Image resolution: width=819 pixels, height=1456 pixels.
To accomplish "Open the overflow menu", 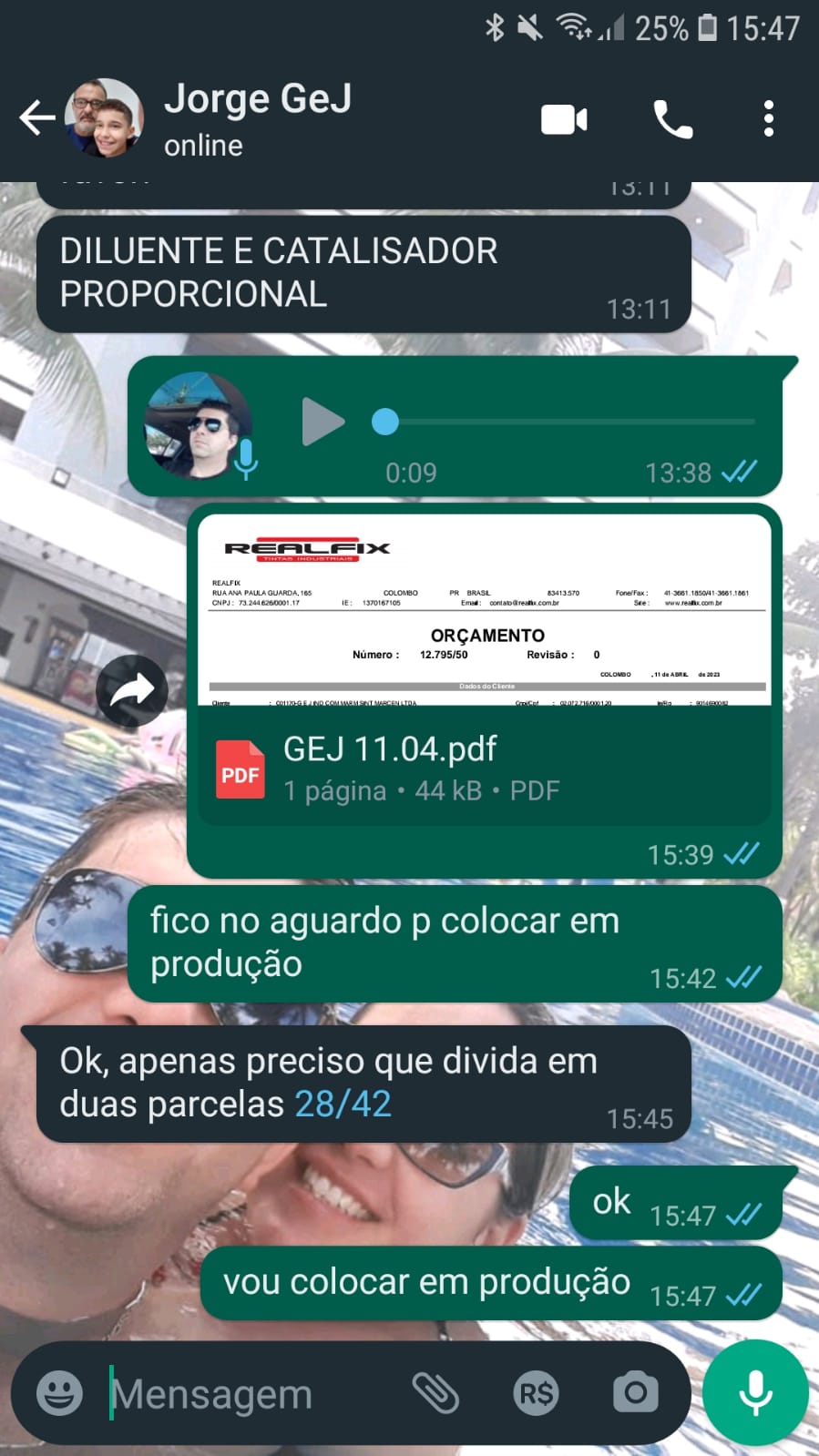I will [x=769, y=119].
